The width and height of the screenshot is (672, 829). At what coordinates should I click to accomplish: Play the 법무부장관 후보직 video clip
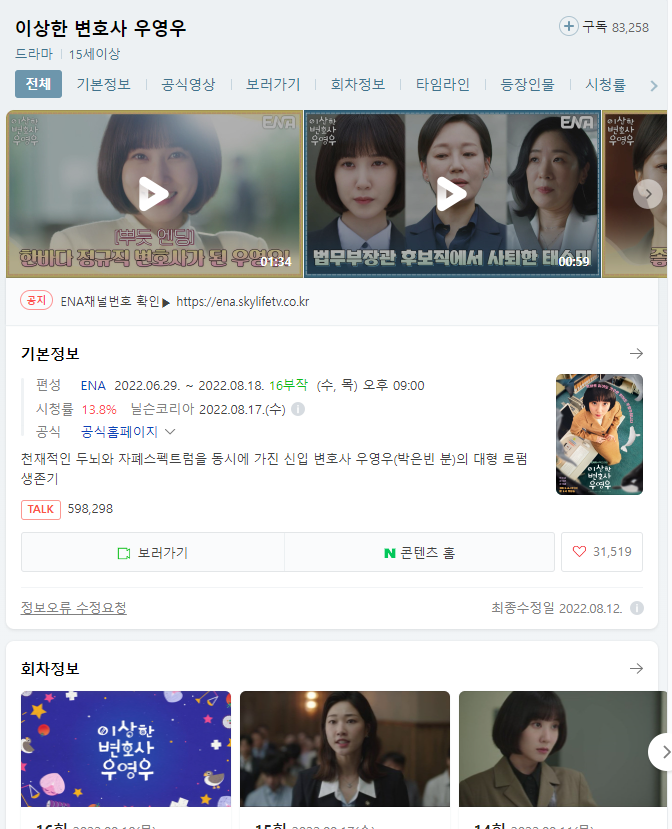(451, 194)
